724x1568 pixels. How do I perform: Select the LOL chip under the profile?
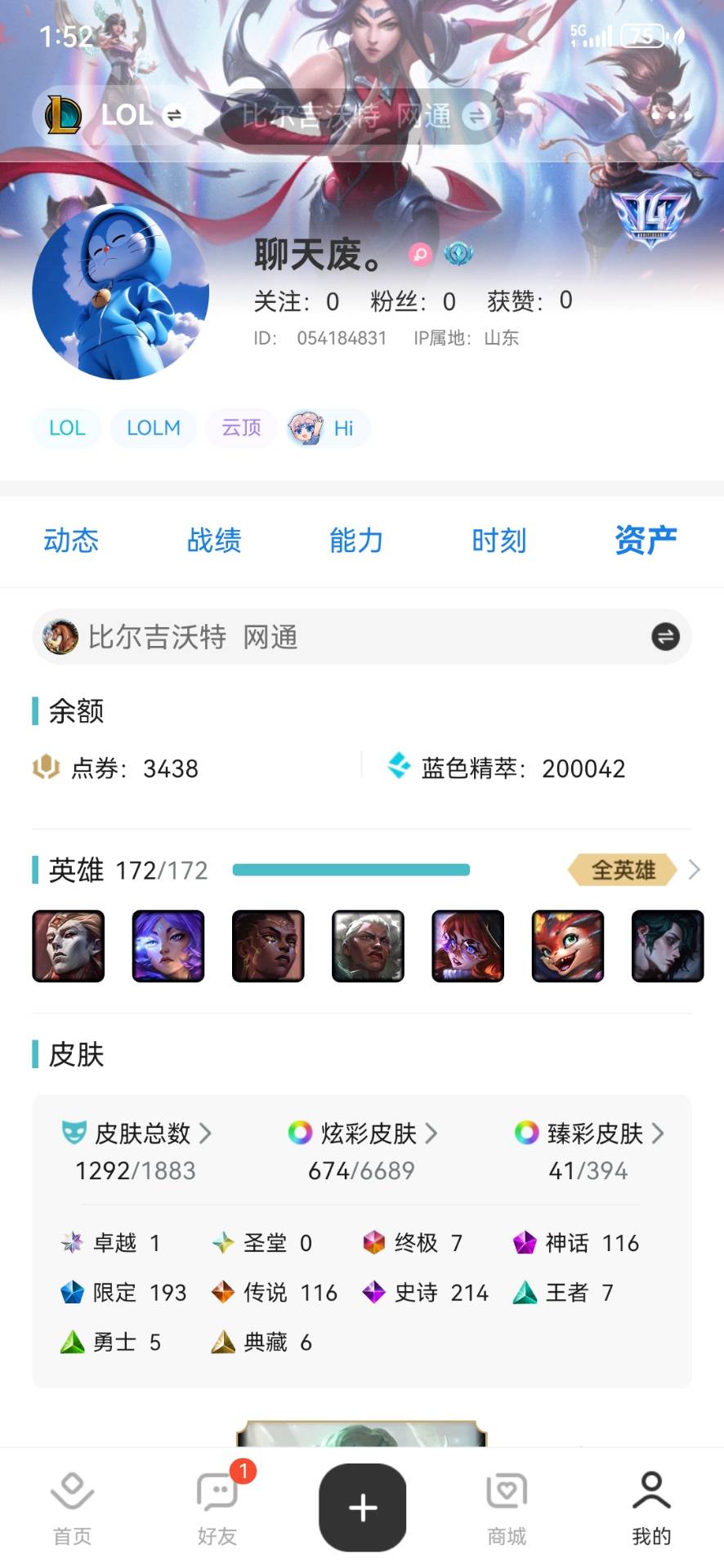[x=66, y=428]
